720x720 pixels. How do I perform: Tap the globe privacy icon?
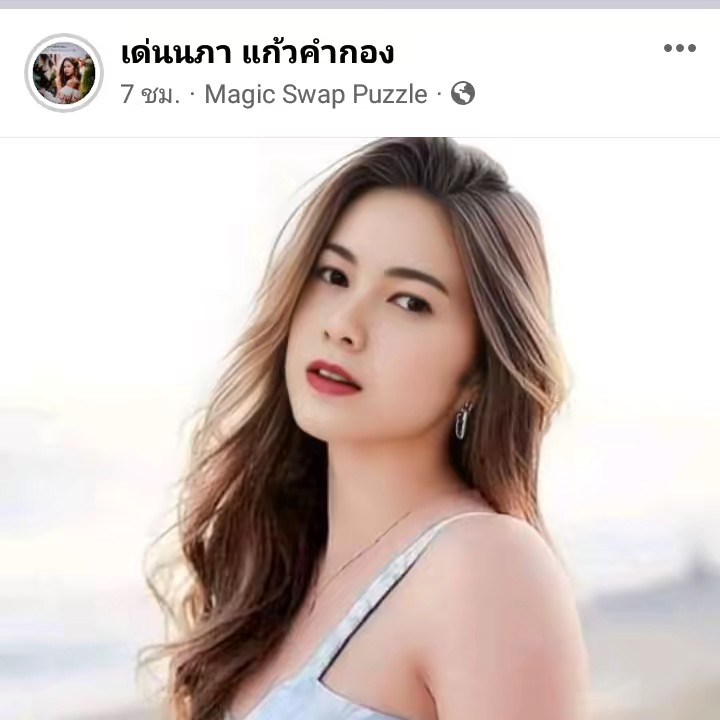[x=462, y=94]
